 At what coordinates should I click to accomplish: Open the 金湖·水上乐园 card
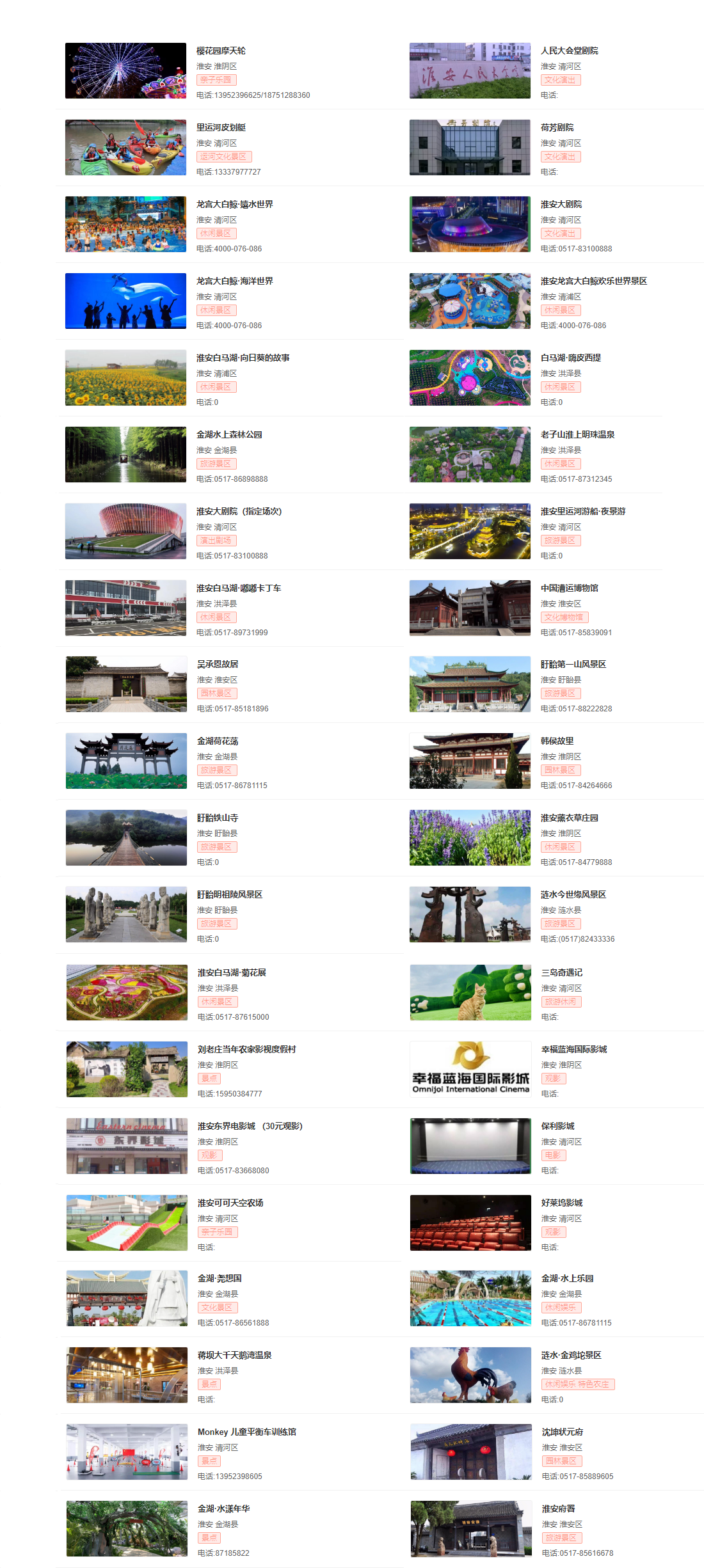(x=567, y=1279)
